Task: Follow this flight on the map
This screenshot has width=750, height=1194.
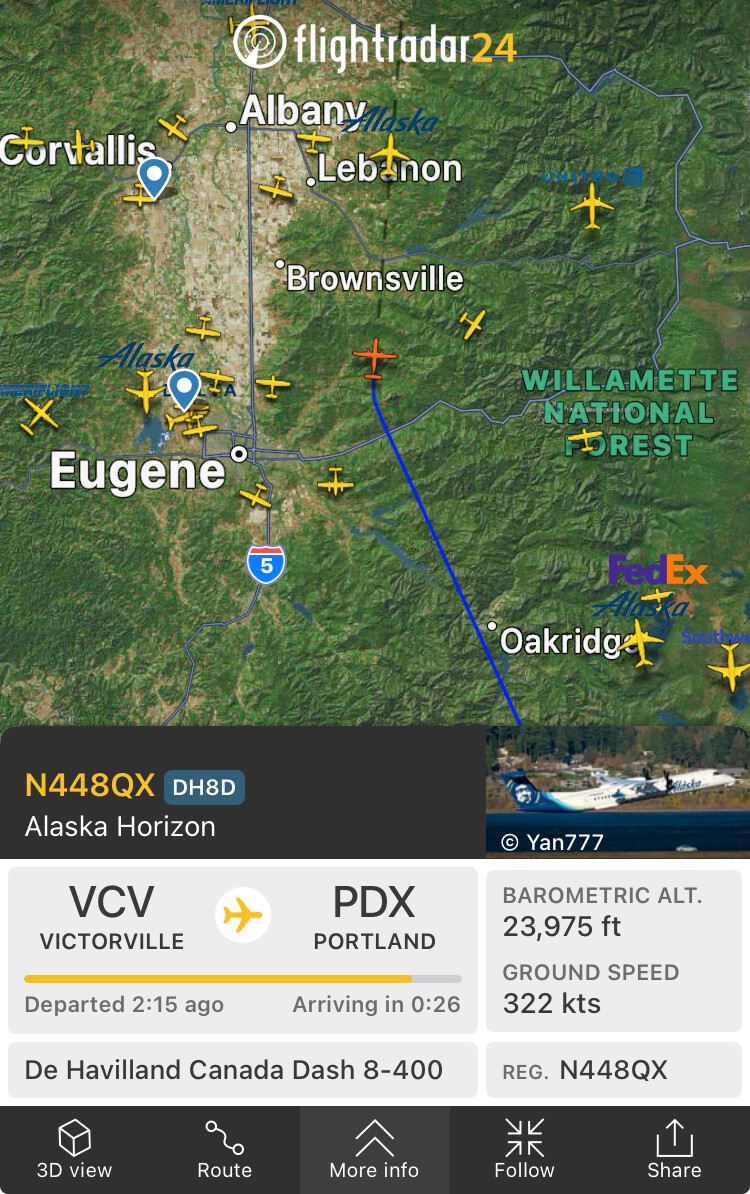Action: click(x=524, y=1150)
